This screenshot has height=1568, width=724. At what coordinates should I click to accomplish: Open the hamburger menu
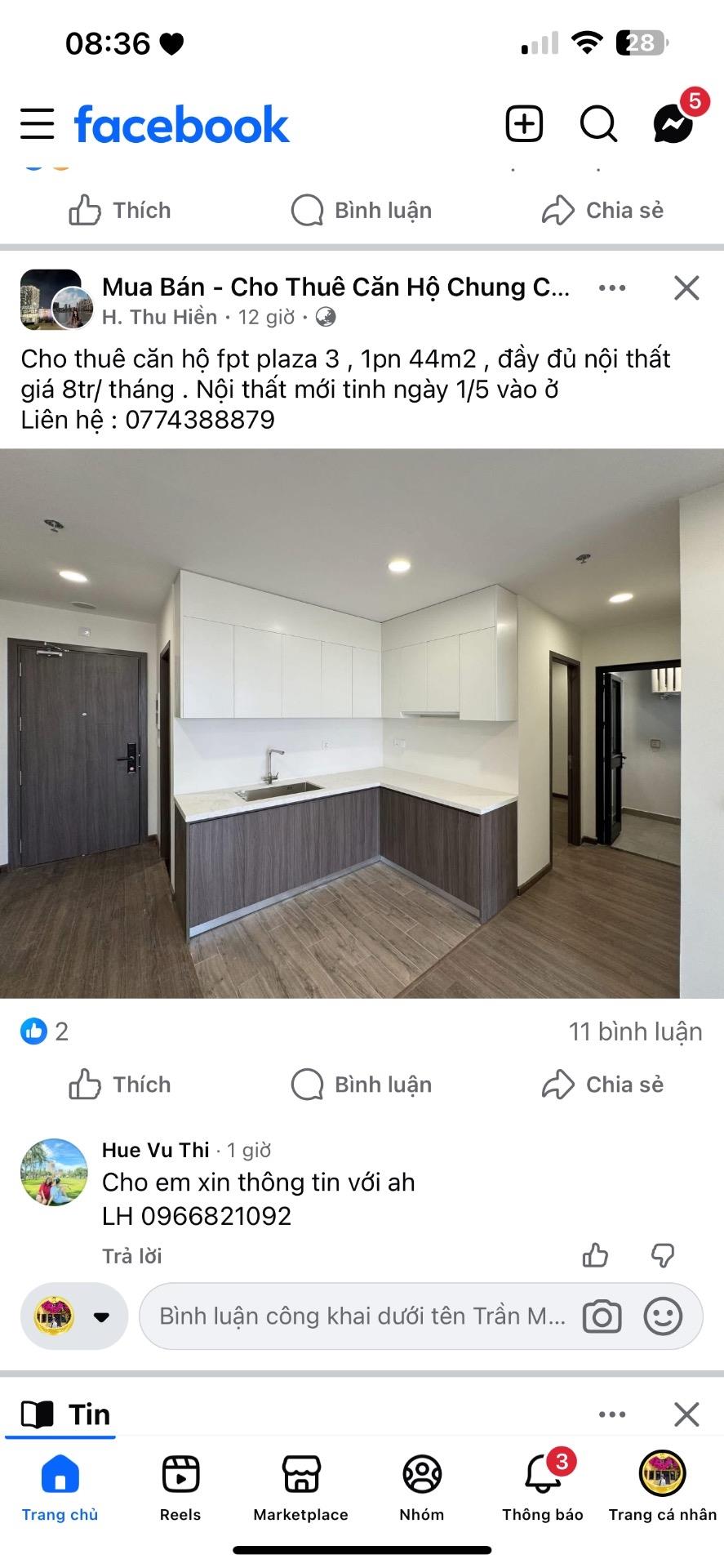tap(38, 124)
